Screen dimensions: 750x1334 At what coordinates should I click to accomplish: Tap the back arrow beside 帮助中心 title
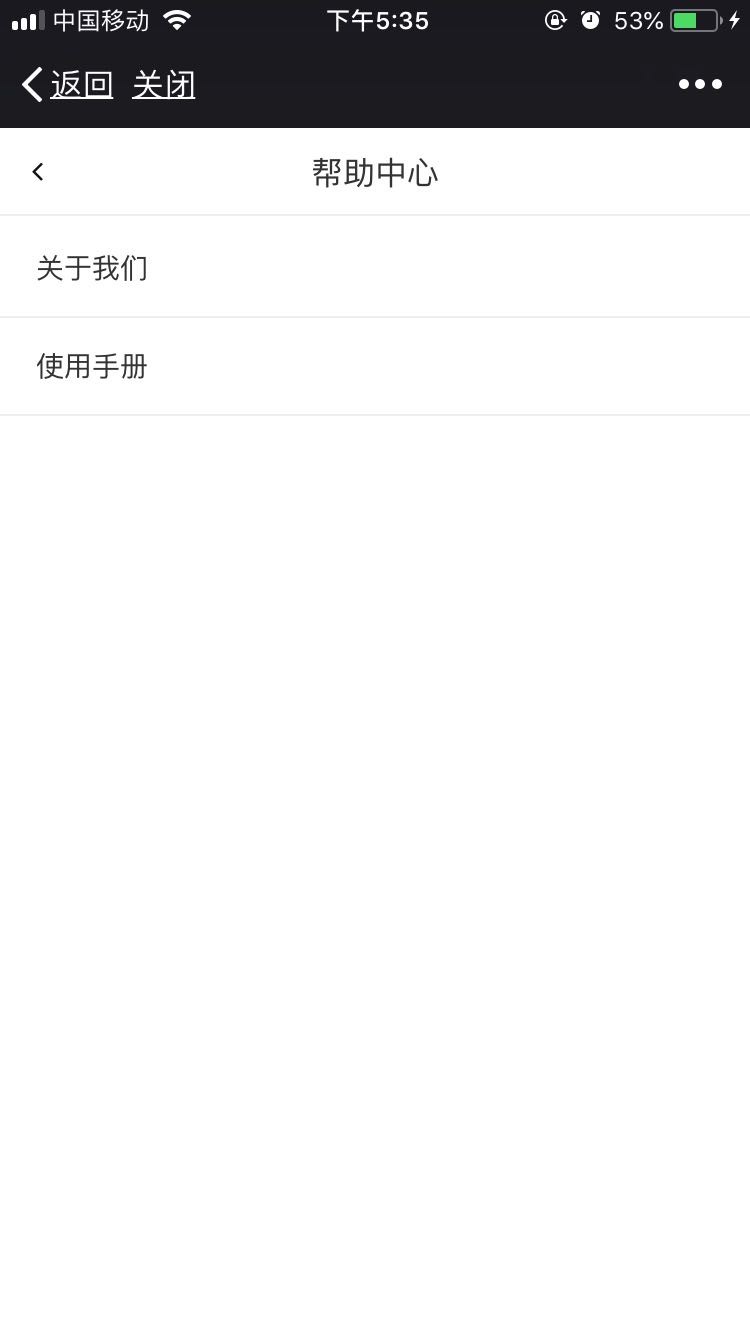[x=38, y=171]
